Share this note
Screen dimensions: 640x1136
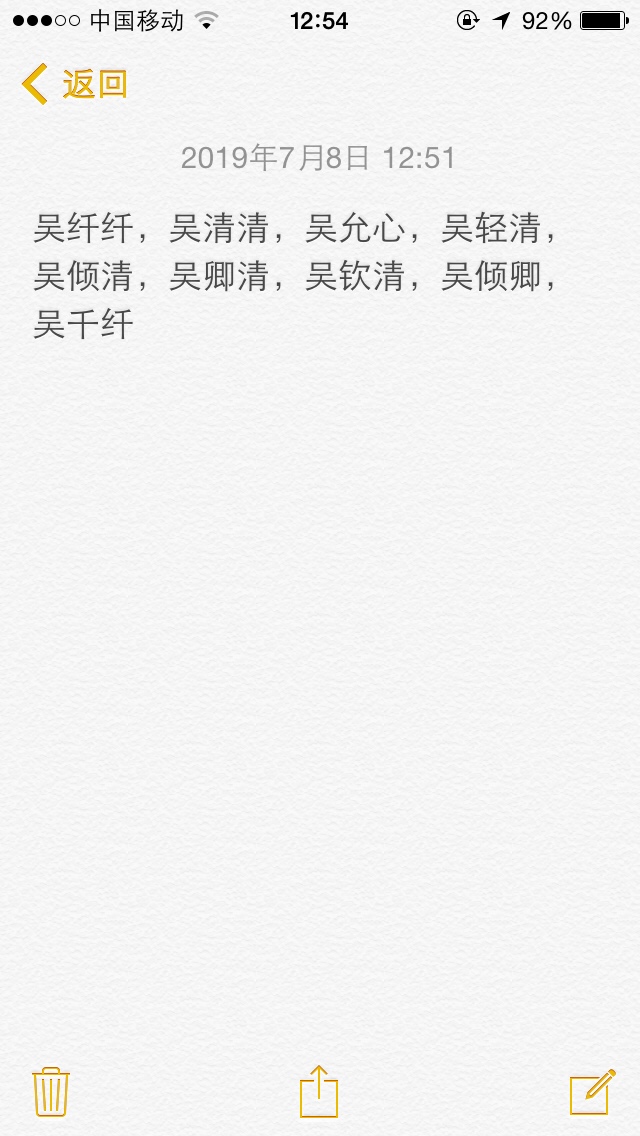[319, 1090]
